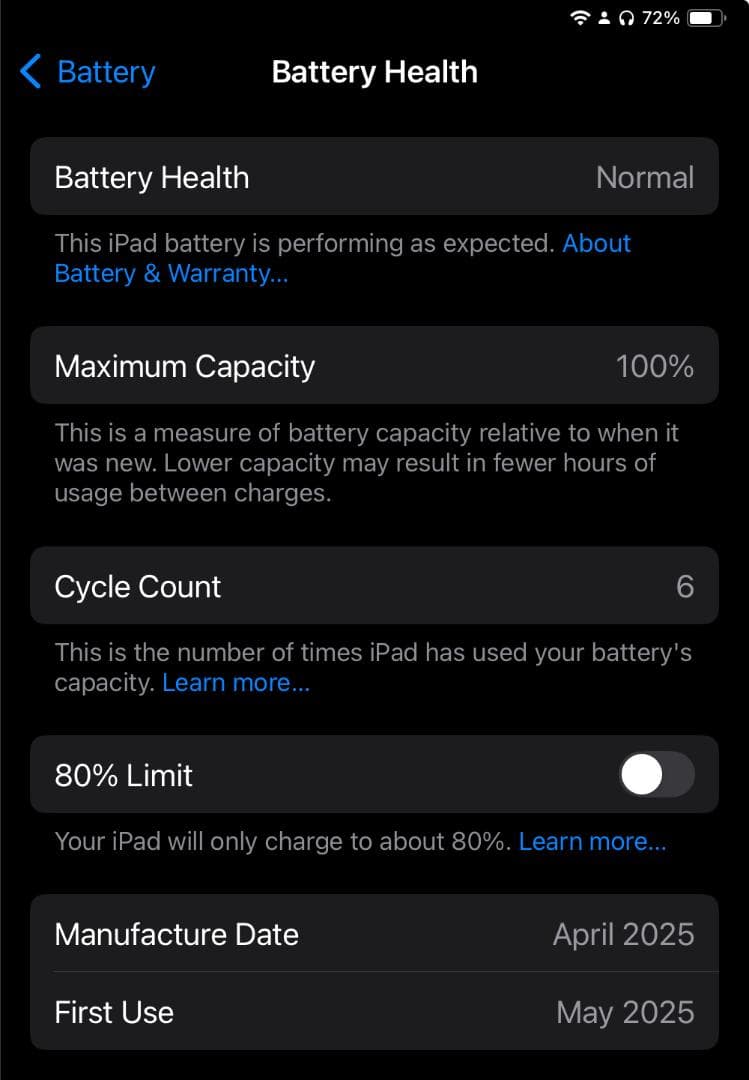749x1080 pixels.
Task: Tap the Normal status value
Action: point(645,177)
